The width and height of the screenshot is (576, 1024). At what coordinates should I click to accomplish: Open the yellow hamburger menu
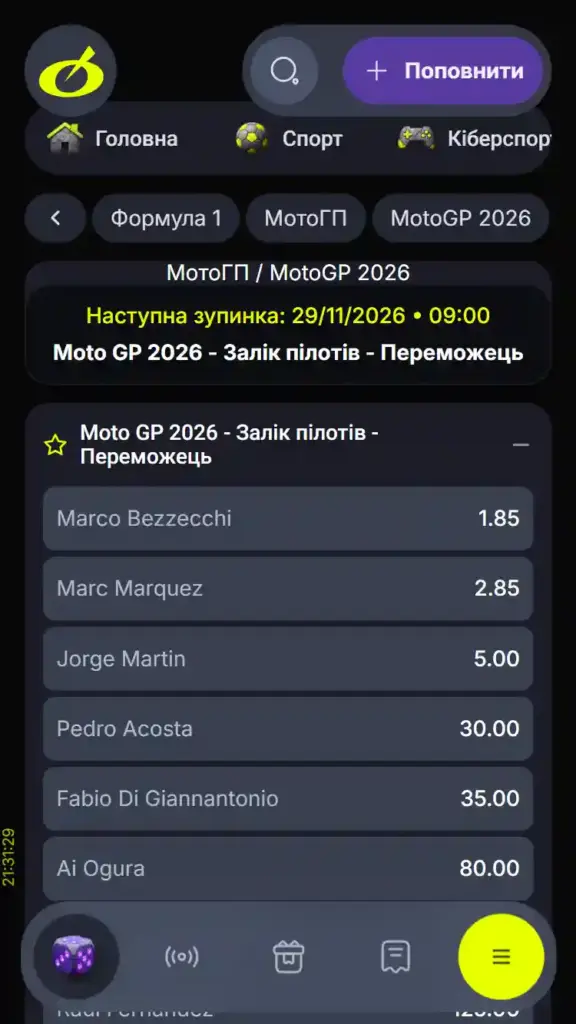(501, 957)
